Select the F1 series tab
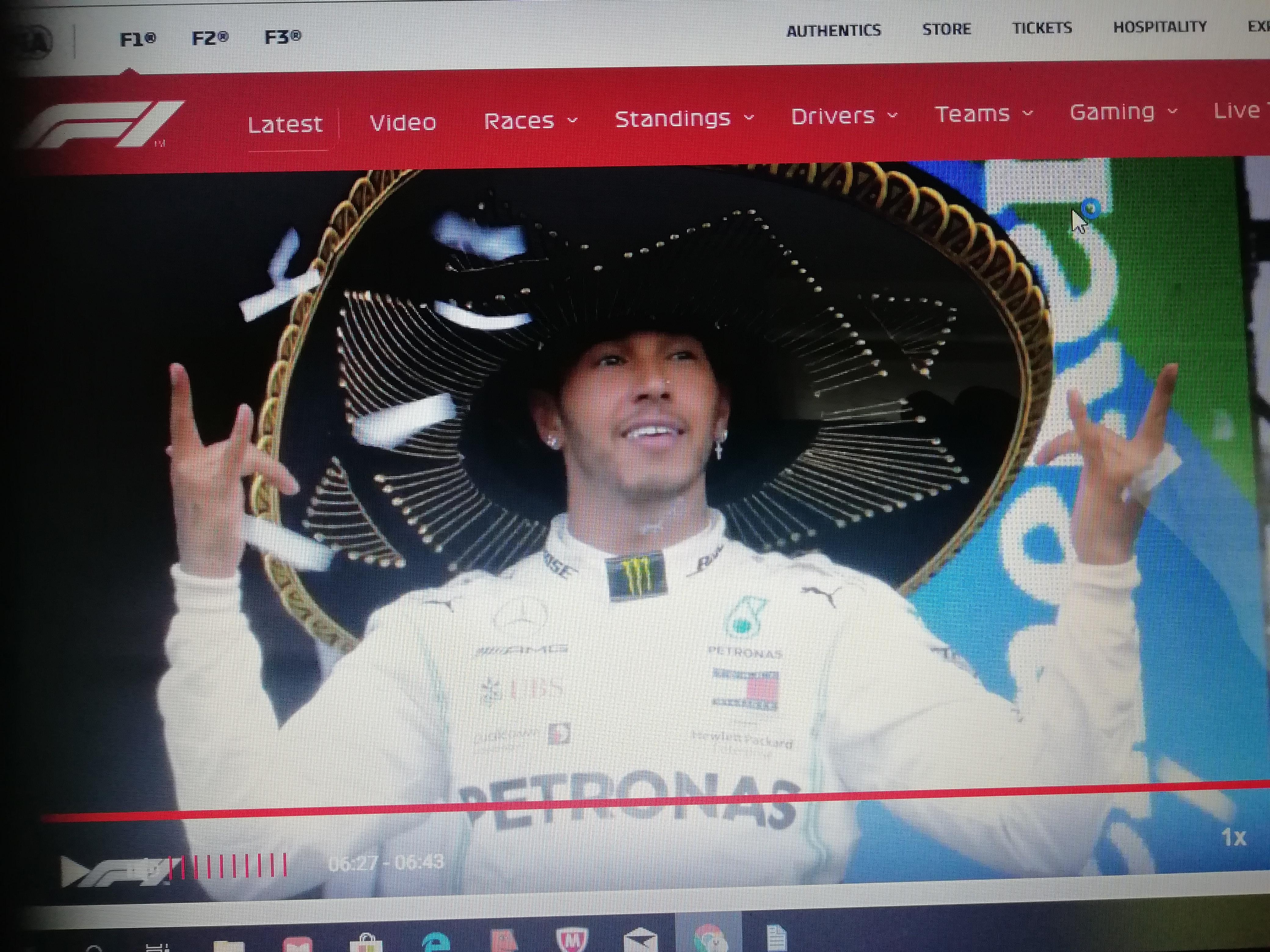Viewport: 1270px width, 952px height. click(x=137, y=40)
